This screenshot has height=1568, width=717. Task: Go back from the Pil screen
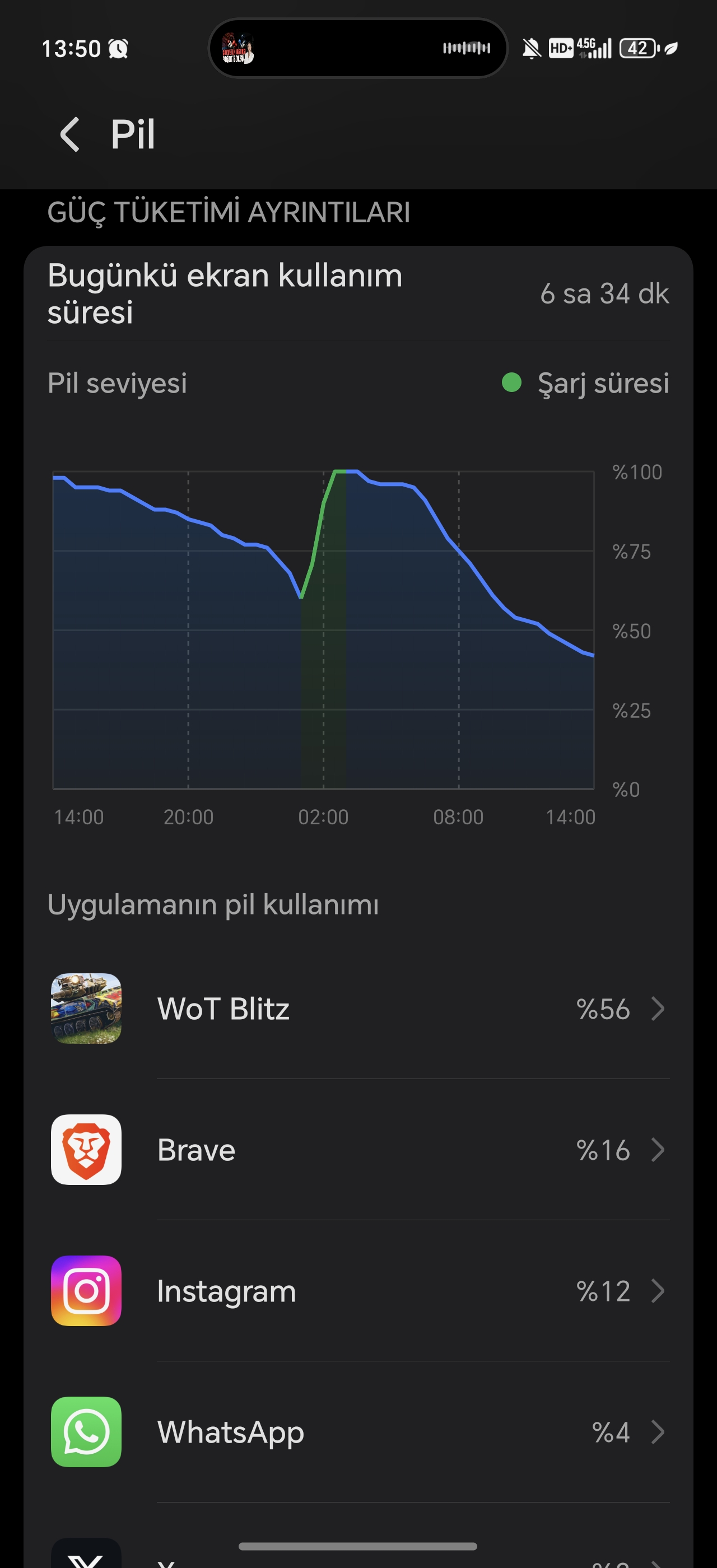tap(70, 134)
